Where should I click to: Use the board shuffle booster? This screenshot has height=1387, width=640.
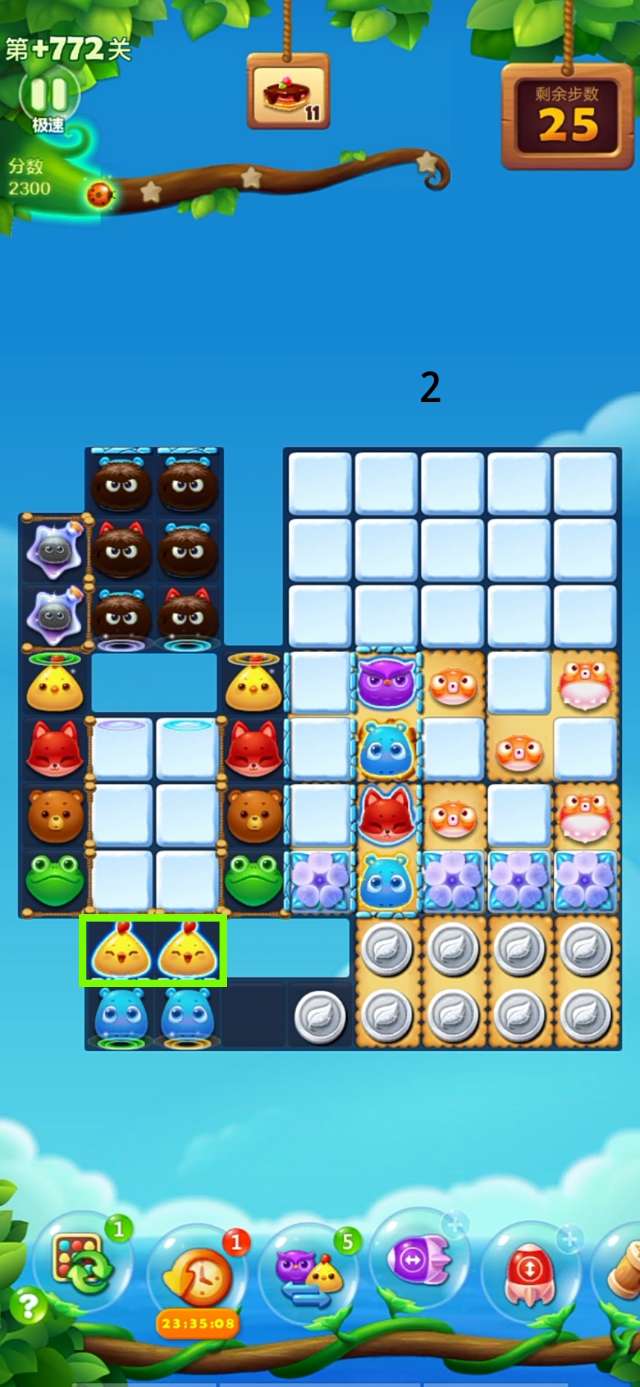coord(84,1264)
